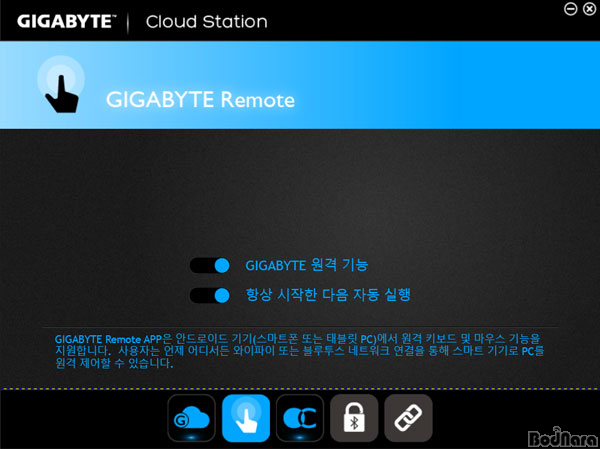The height and width of the screenshot is (449, 600).
Task: Toggle the GIGABYTE 원격 기능 switch
Action: tap(210, 265)
